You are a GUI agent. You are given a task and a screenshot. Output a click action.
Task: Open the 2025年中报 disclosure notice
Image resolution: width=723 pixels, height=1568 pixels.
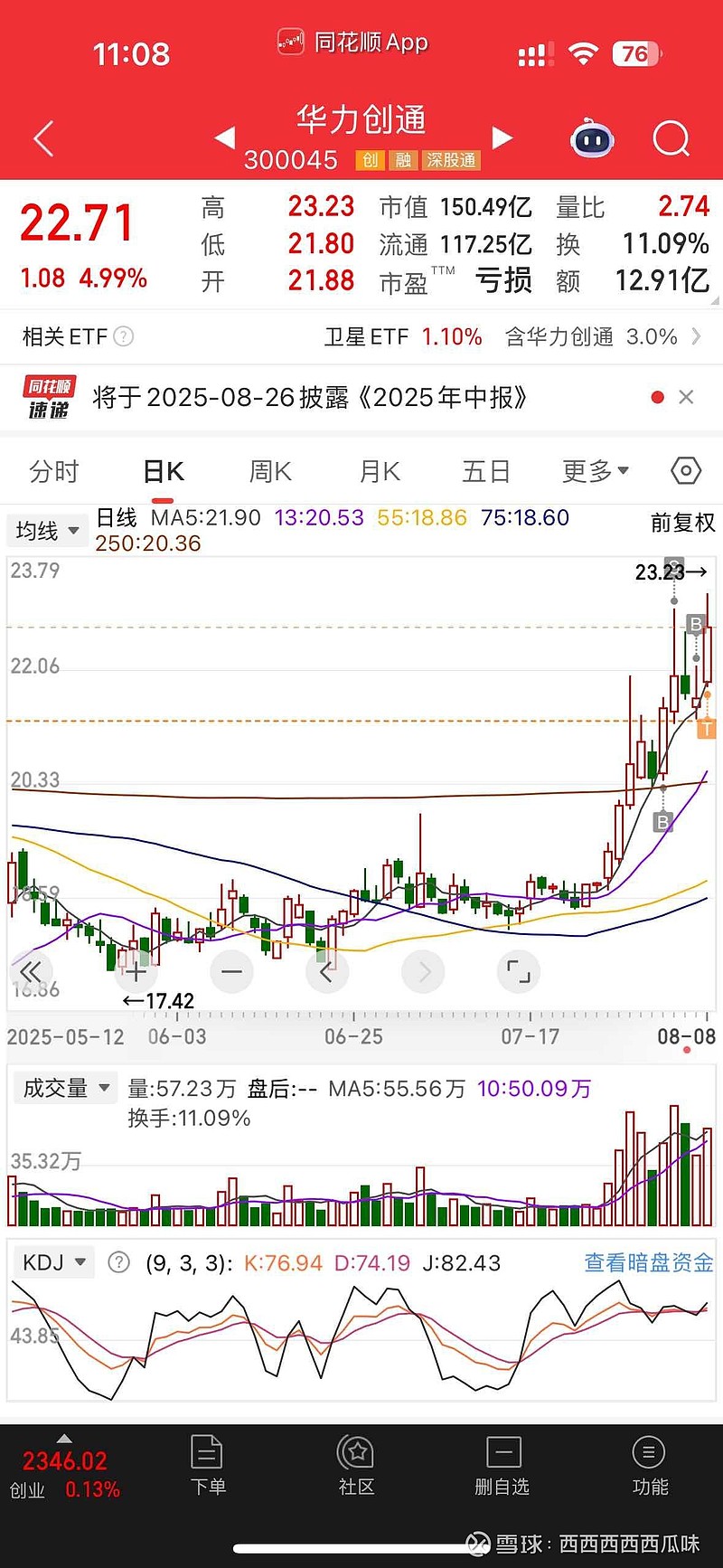point(310,397)
